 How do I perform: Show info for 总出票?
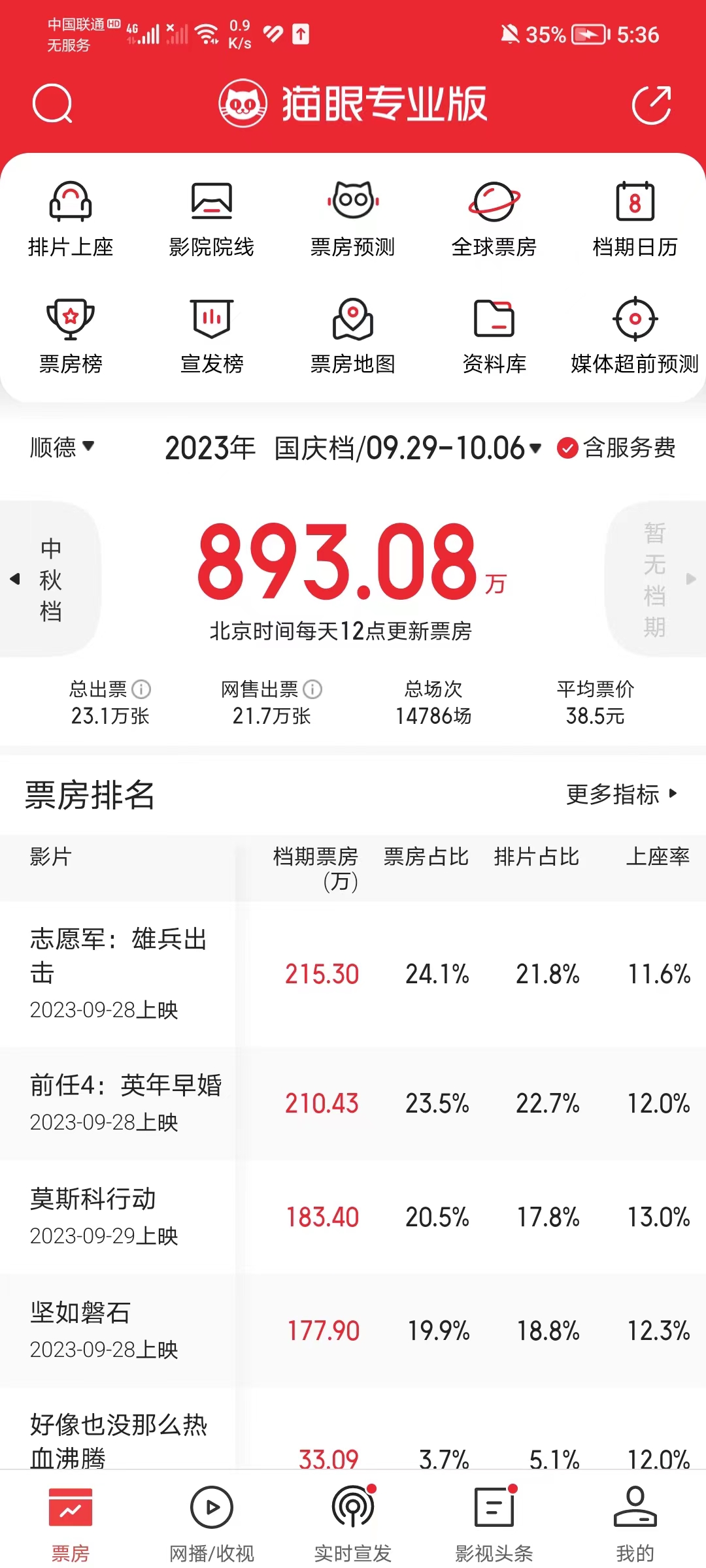point(141,689)
